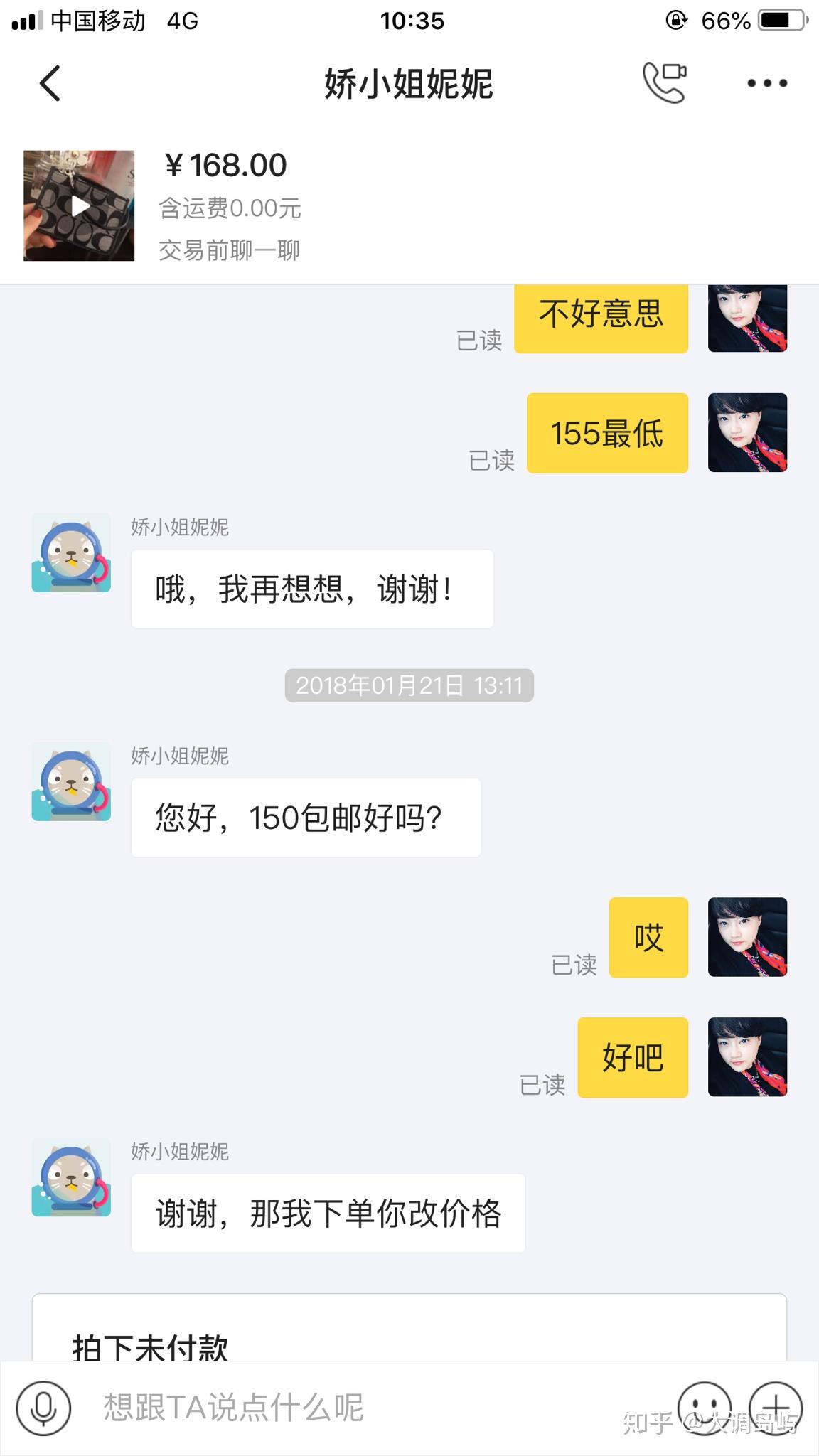819x1456 pixels.
Task: Tap the 谢谢，那我下单你改价格 message
Action: click(328, 1213)
